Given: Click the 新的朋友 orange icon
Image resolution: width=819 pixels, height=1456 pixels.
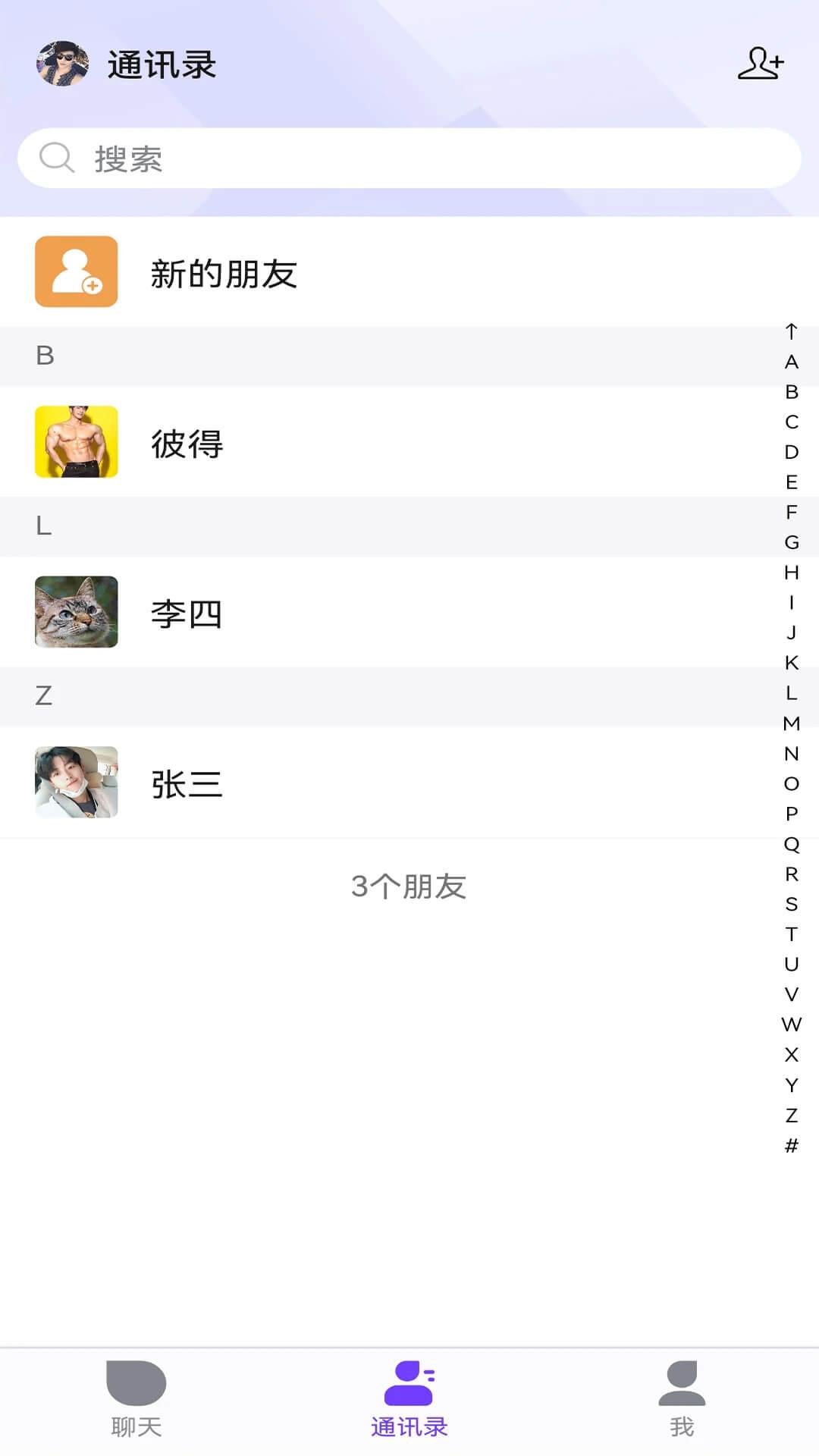Looking at the screenshot, I should pyautogui.click(x=76, y=273).
